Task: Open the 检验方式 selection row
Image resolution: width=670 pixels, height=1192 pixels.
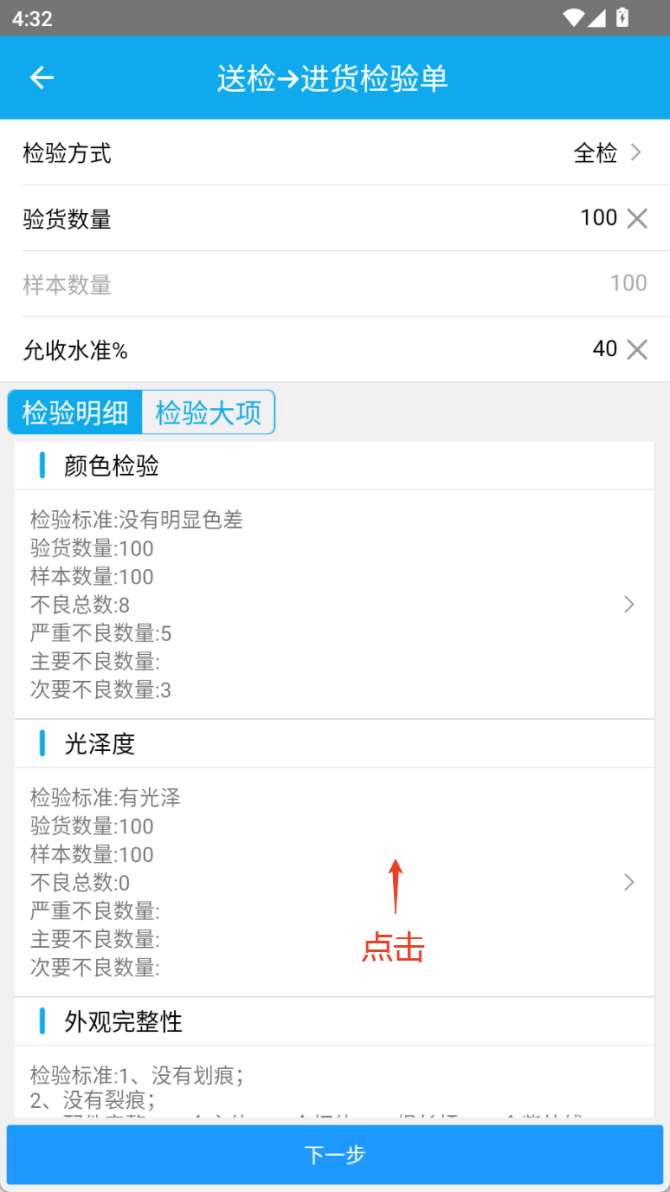Action: (335, 153)
